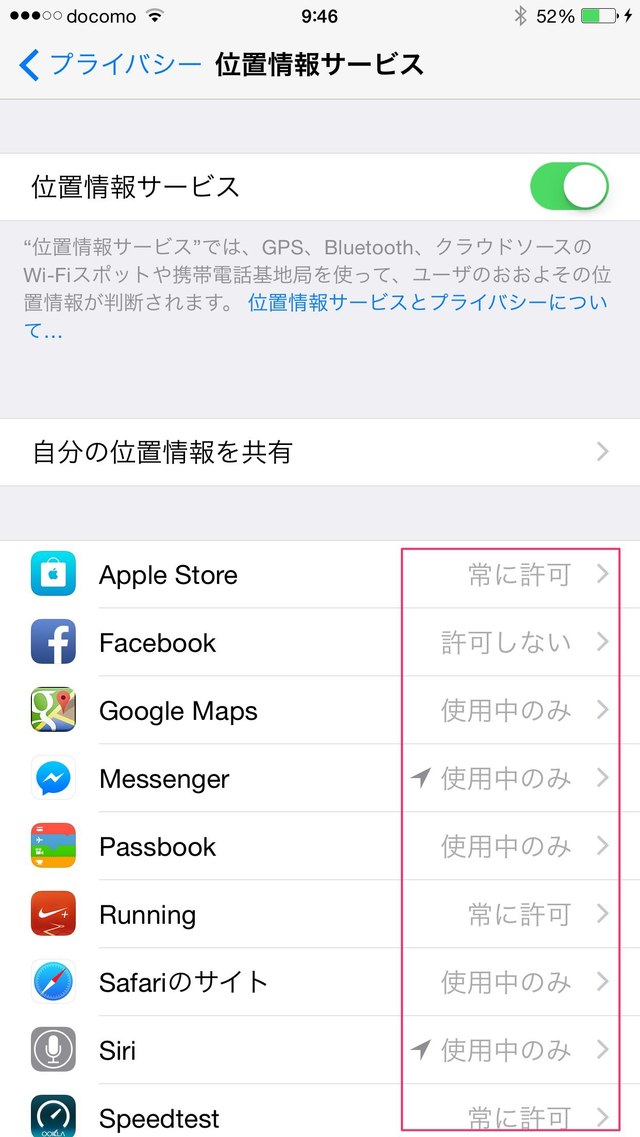Viewport: 640px width, 1137px height.
Task: Open Facebook location permission
Action: tap(320, 643)
